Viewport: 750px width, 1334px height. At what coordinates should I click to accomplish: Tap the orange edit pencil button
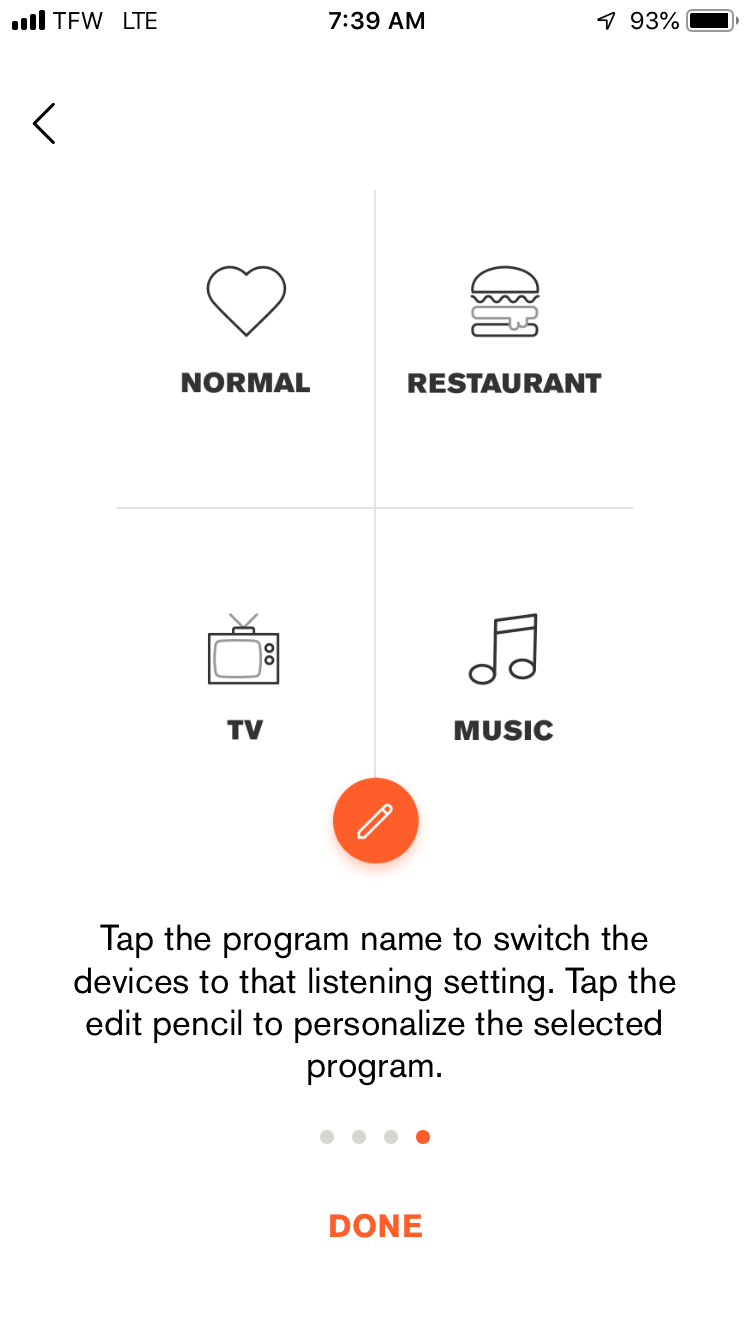coord(375,821)
